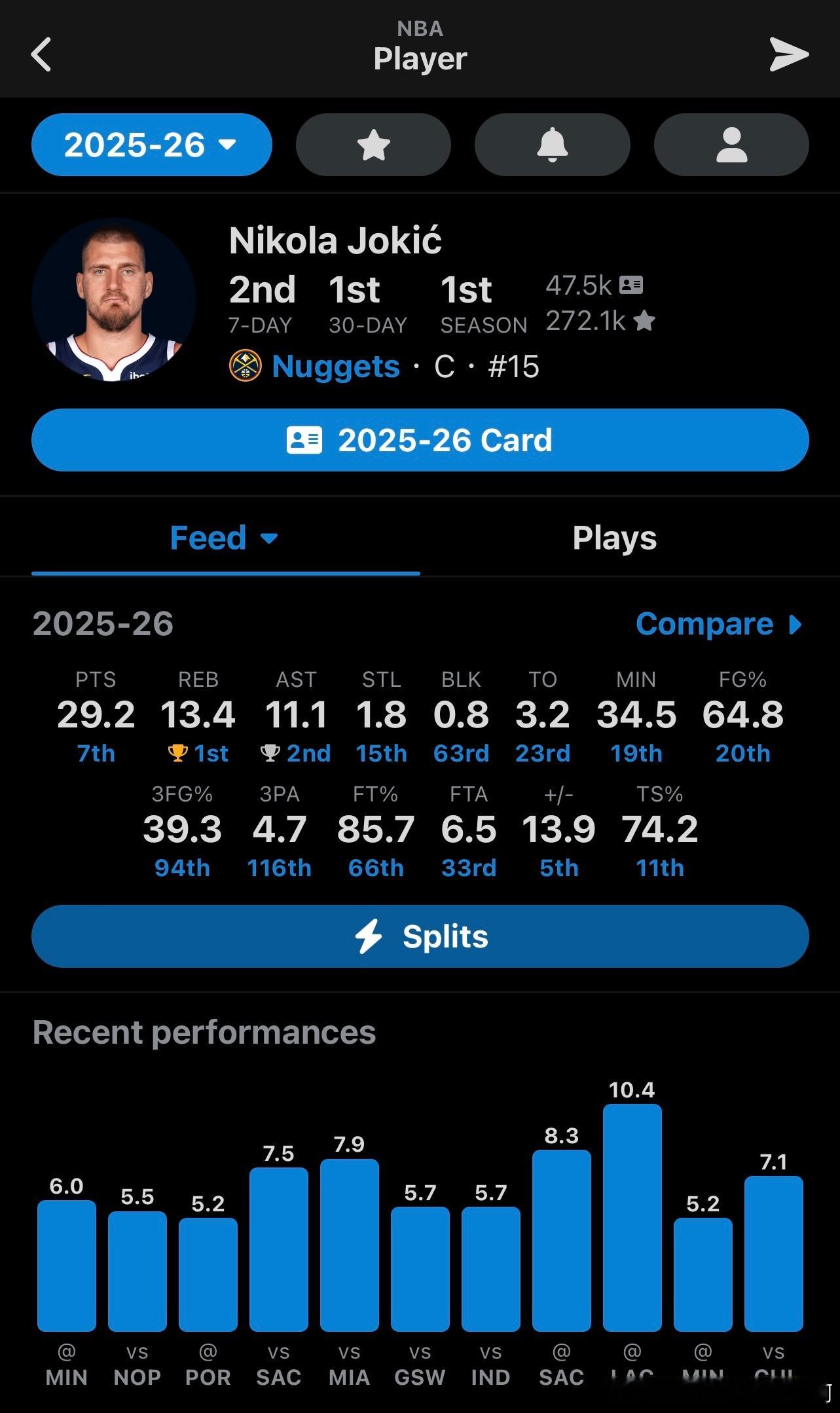This screenshot has height=1413, width=840.
Task: Switch to the Plays tab
Action: coord(614,538)
